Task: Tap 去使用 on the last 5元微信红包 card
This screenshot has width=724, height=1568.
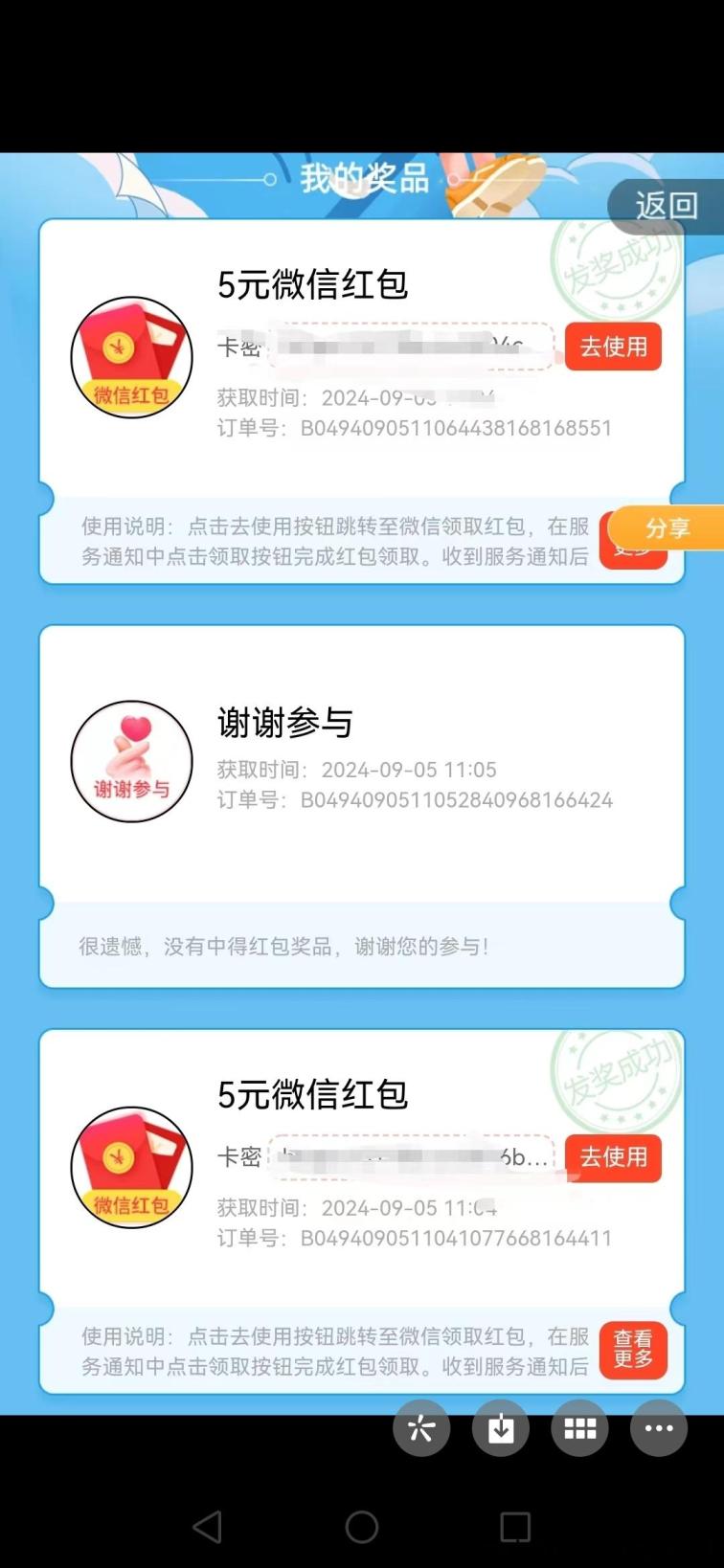Action: [x=613, y=1157]
